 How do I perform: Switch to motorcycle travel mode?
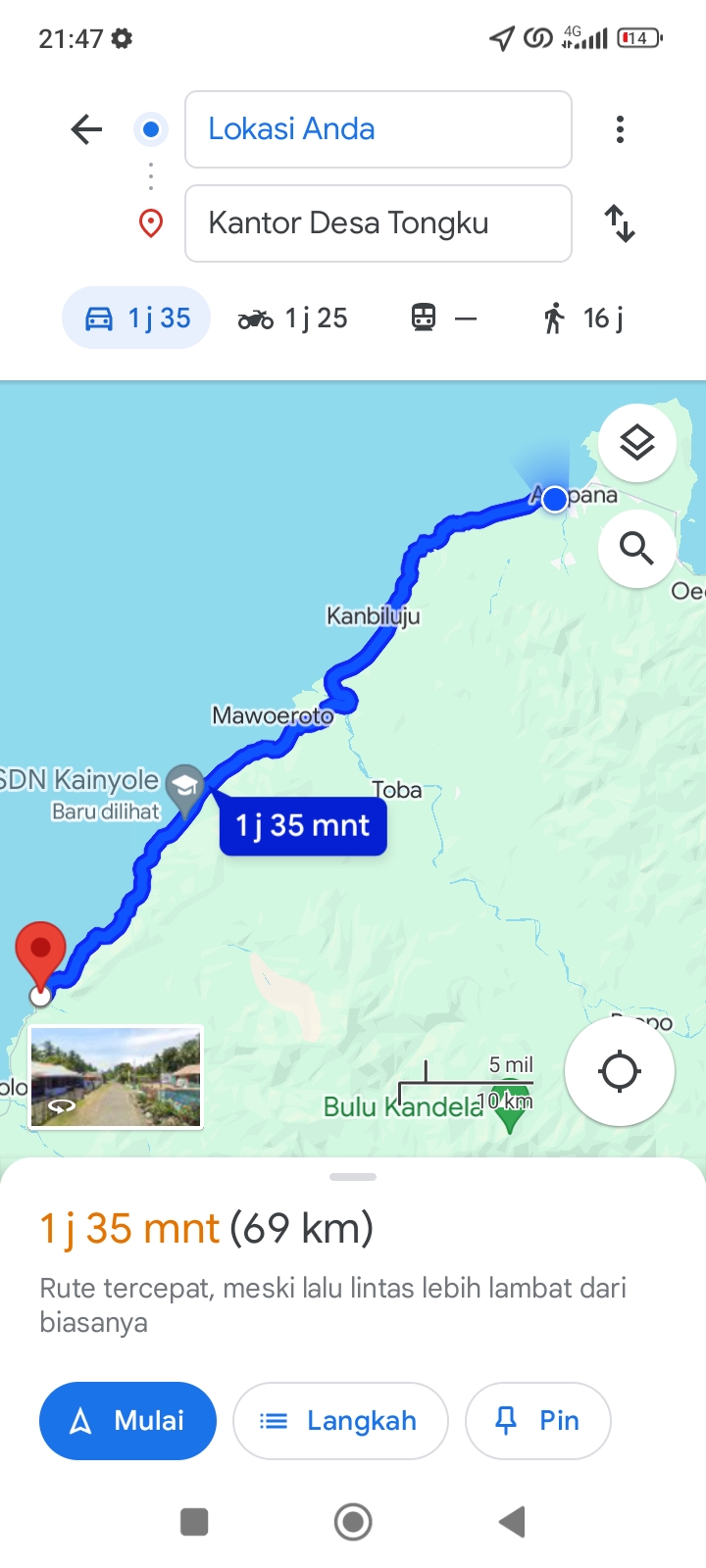point(292,318)
